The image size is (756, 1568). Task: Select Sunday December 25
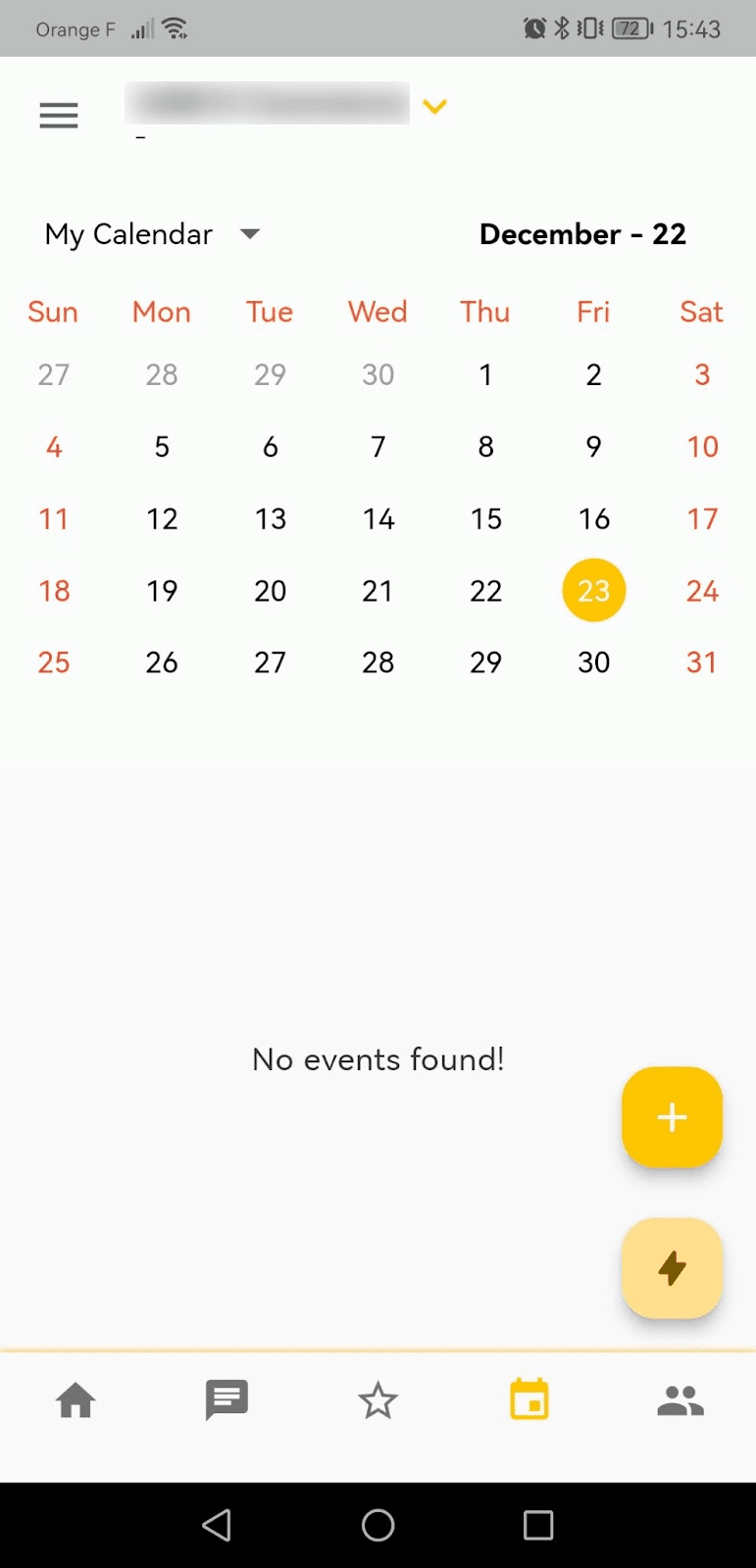(54, 661)
